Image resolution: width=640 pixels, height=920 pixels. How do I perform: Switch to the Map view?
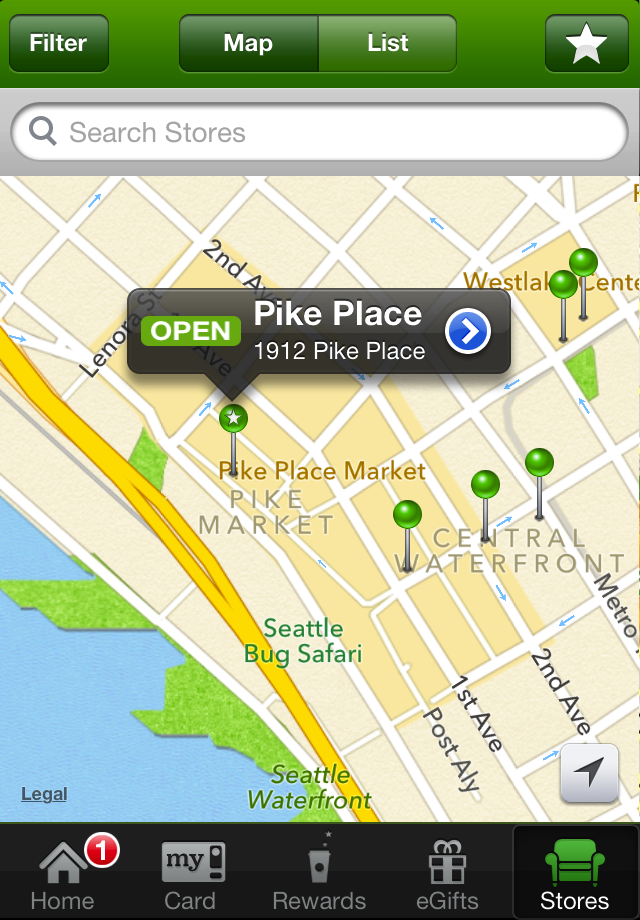click(x=248, y=43)
